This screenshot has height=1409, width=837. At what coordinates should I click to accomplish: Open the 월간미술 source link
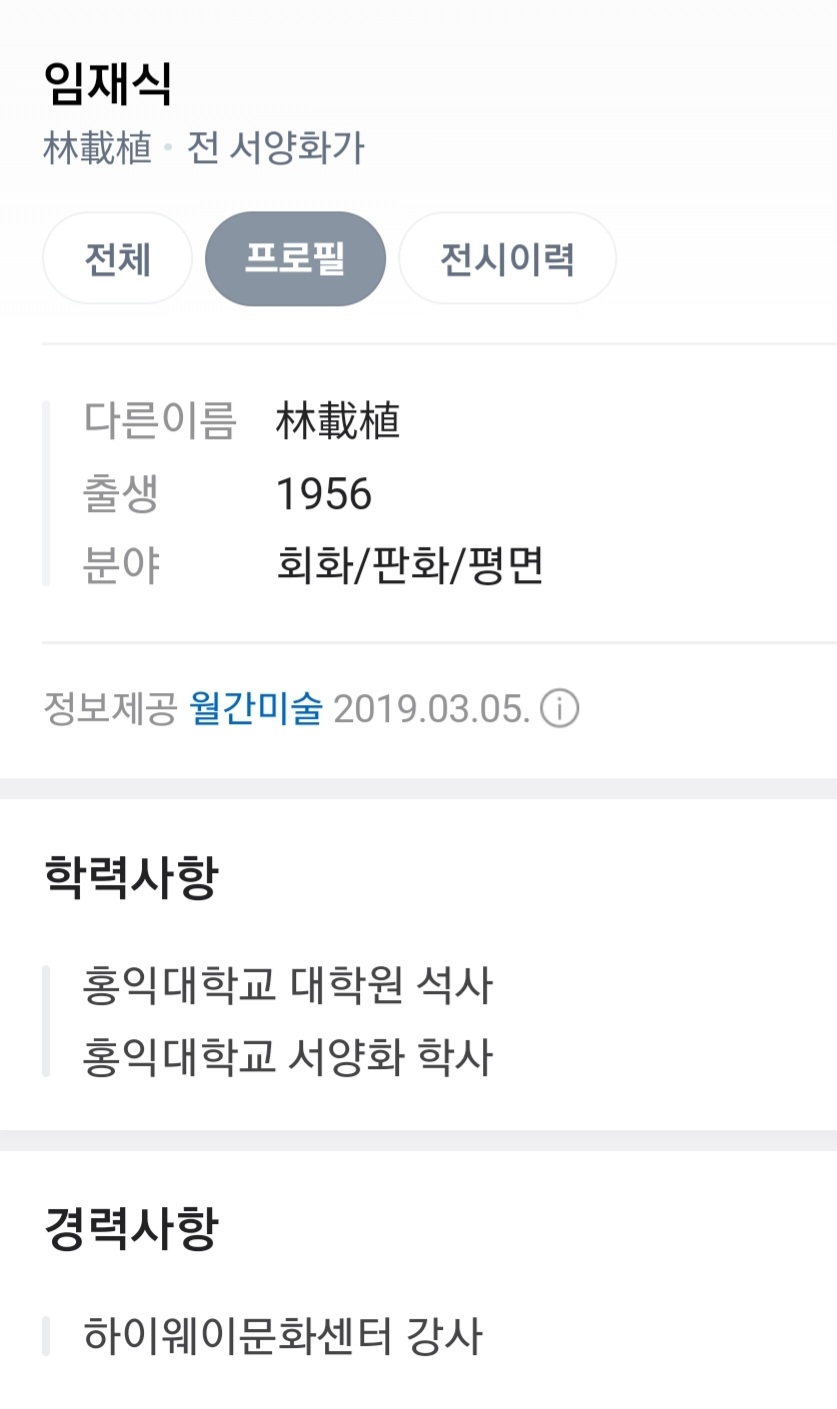point(256,709)
